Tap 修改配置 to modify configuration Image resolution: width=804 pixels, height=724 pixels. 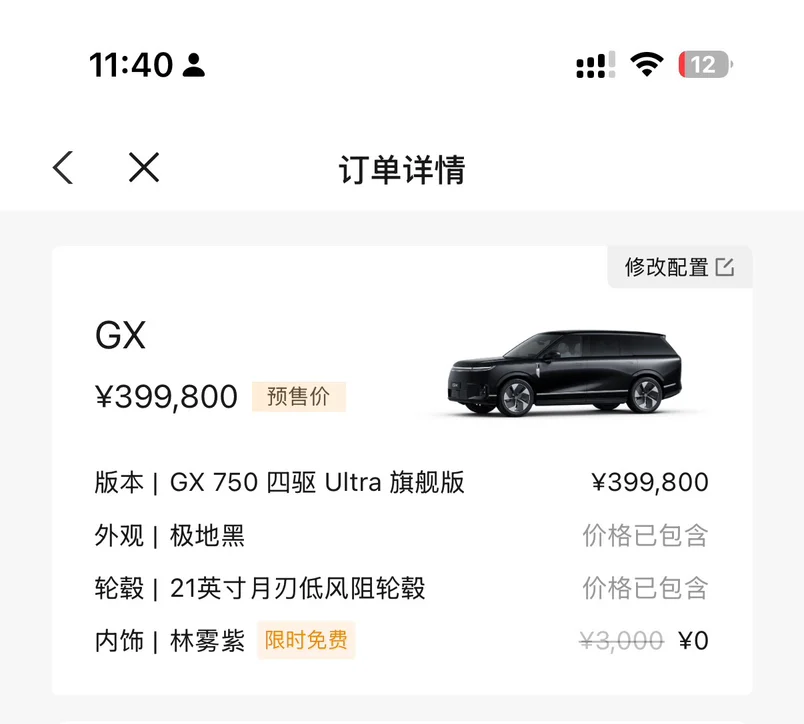tap(679, 267)
